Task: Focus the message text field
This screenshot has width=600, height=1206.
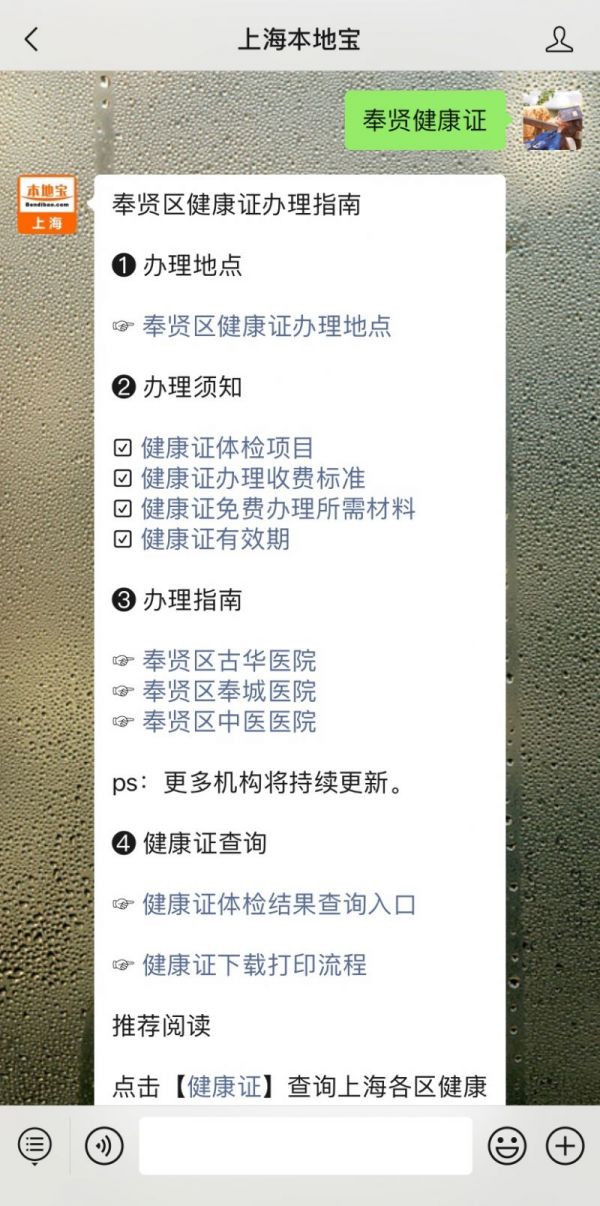Action: 305,1146
